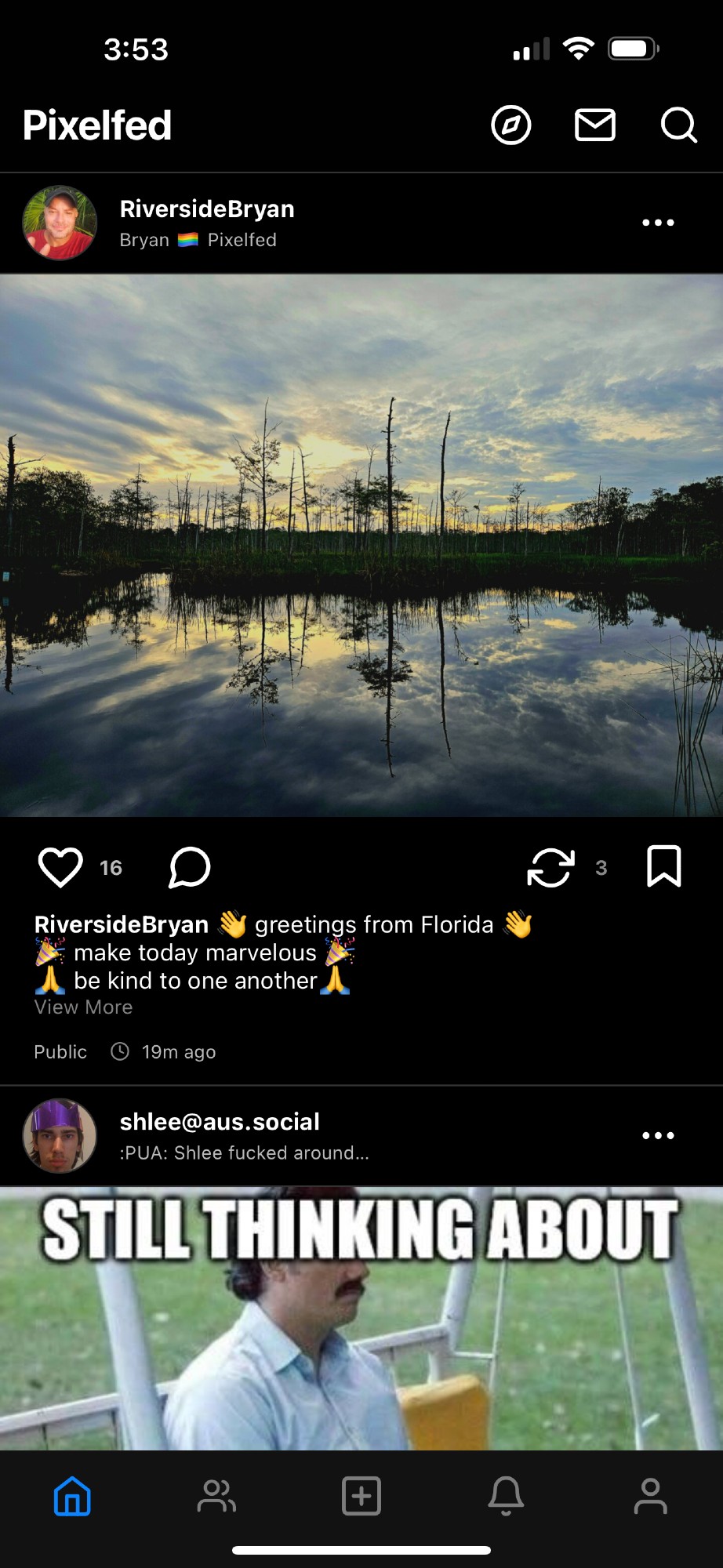The height and width of the screenshot is (1568, 723).
Task: View the swamp sunset photo
Action: (x=361, y=545)
